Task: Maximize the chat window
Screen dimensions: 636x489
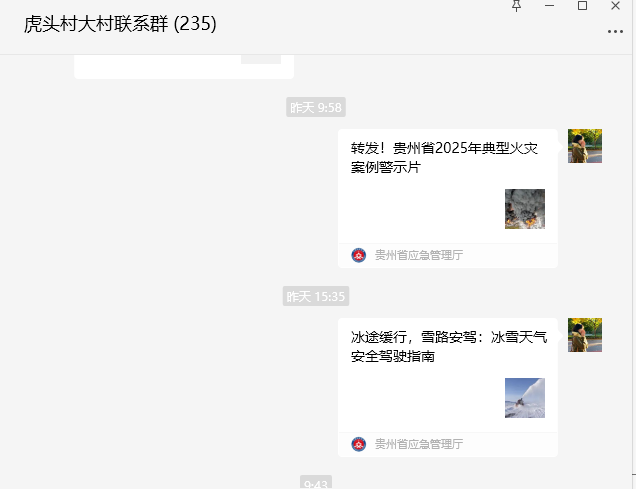Action: pyautogui.click(x=582, y=6)
